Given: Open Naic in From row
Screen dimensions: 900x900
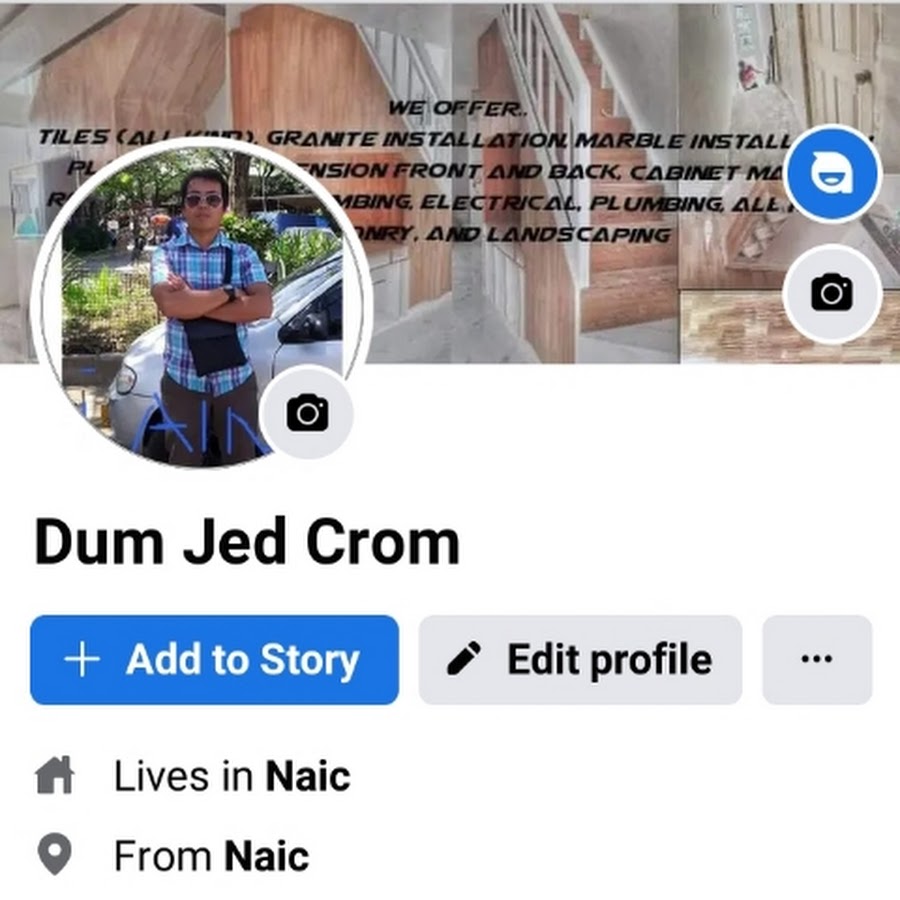Looking at the screenshot, I should (x=266, y=856).
